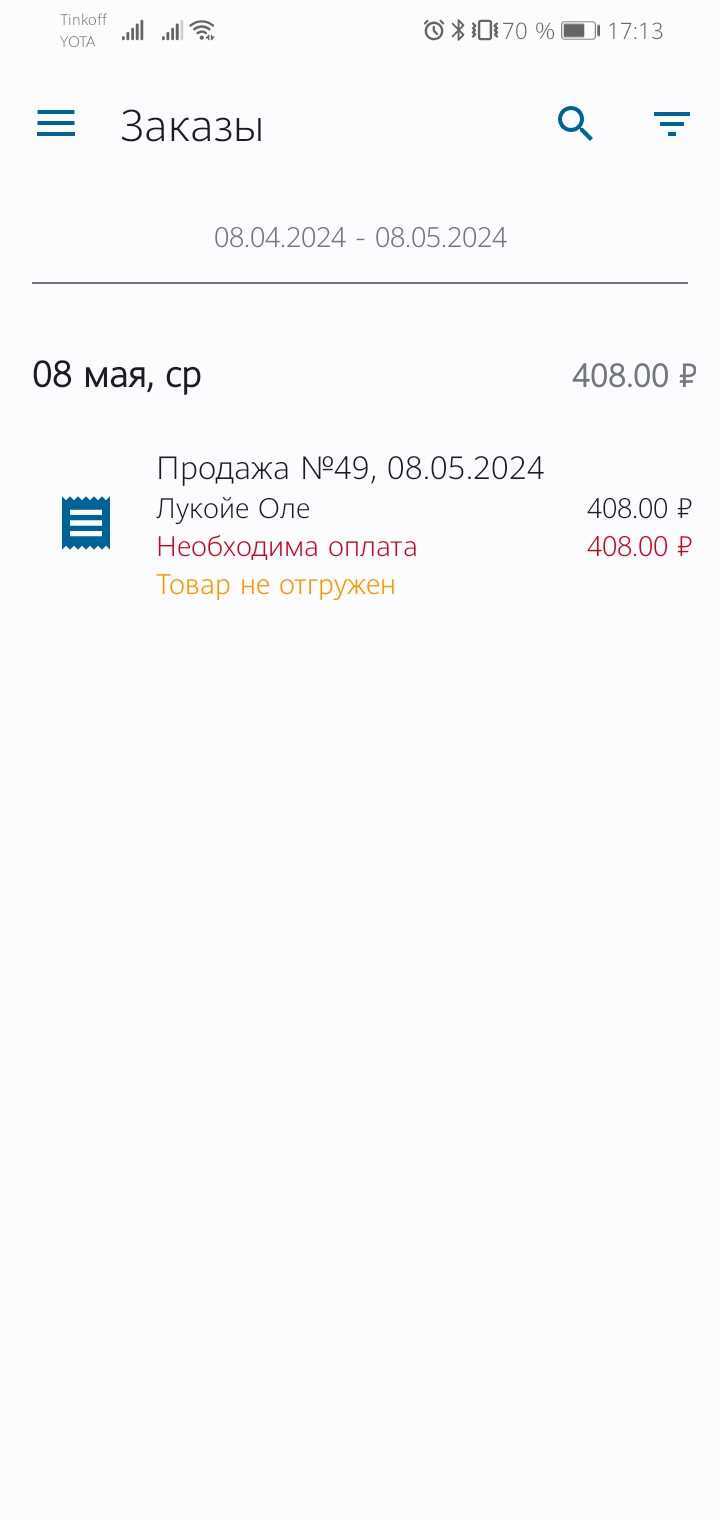
Task: Open the orders filter options
Action: coord(671,124)
